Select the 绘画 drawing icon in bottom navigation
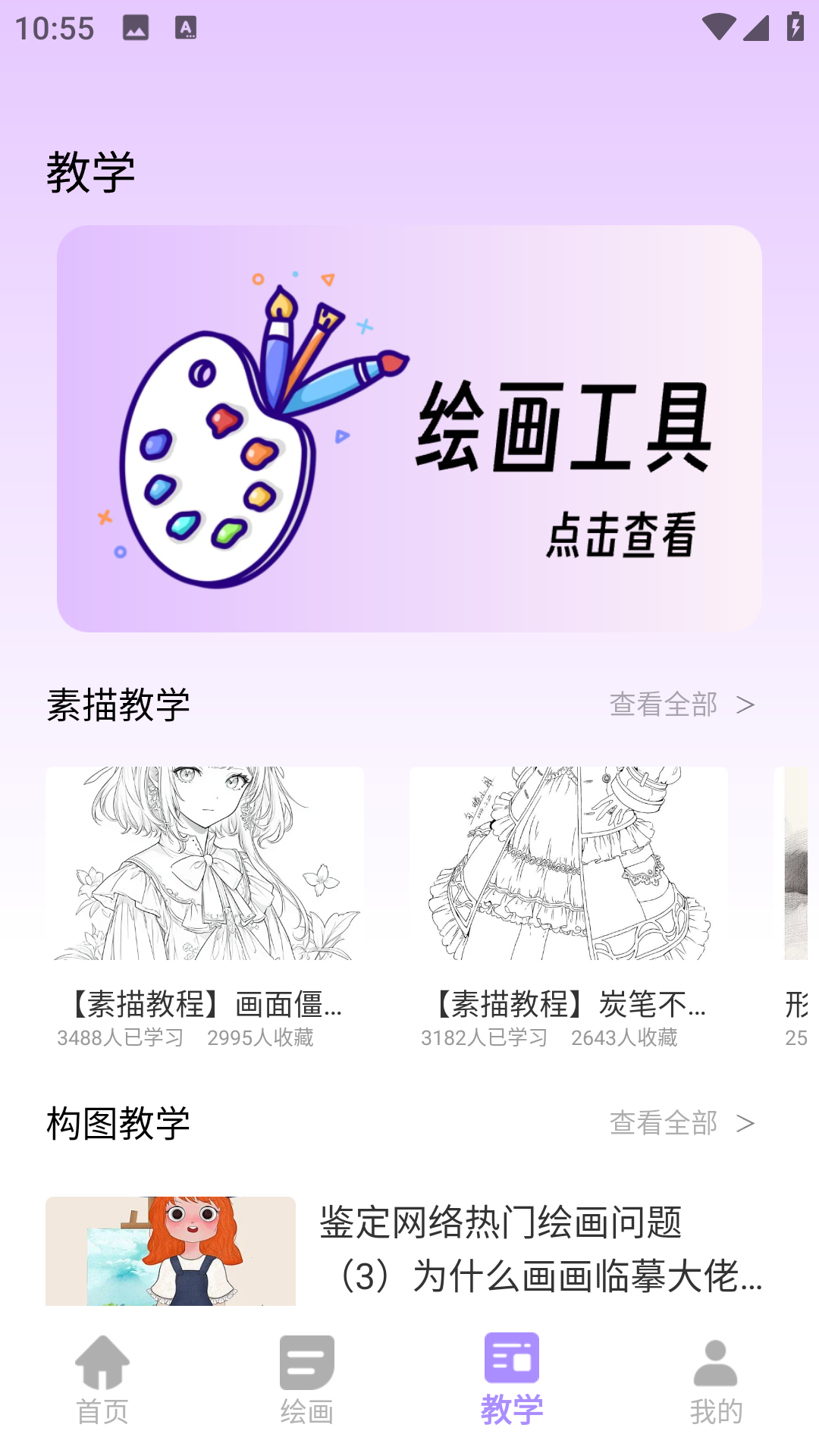This screenshot has height=1456, width=819. tap(306, 1361)
